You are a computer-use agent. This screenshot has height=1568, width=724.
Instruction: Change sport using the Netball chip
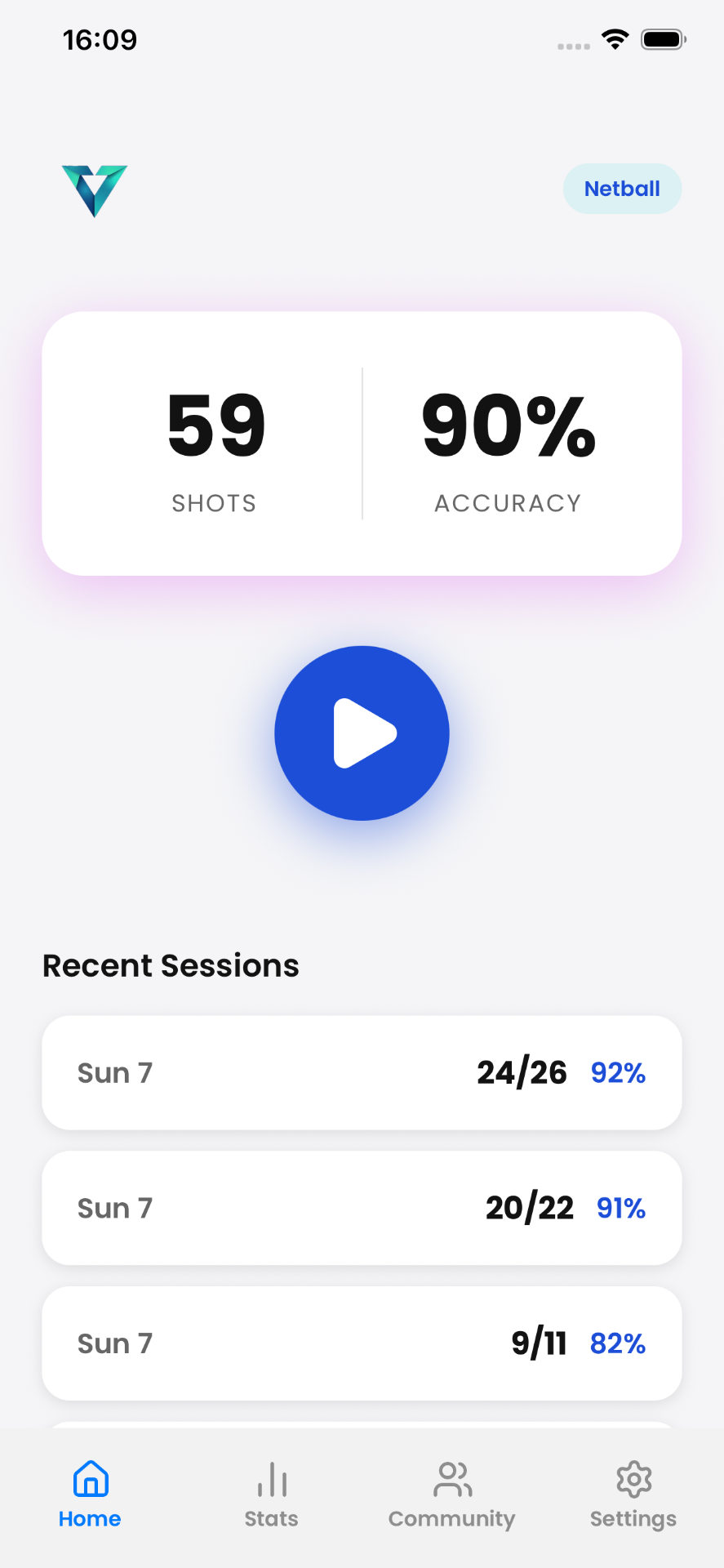pos(622,189)
